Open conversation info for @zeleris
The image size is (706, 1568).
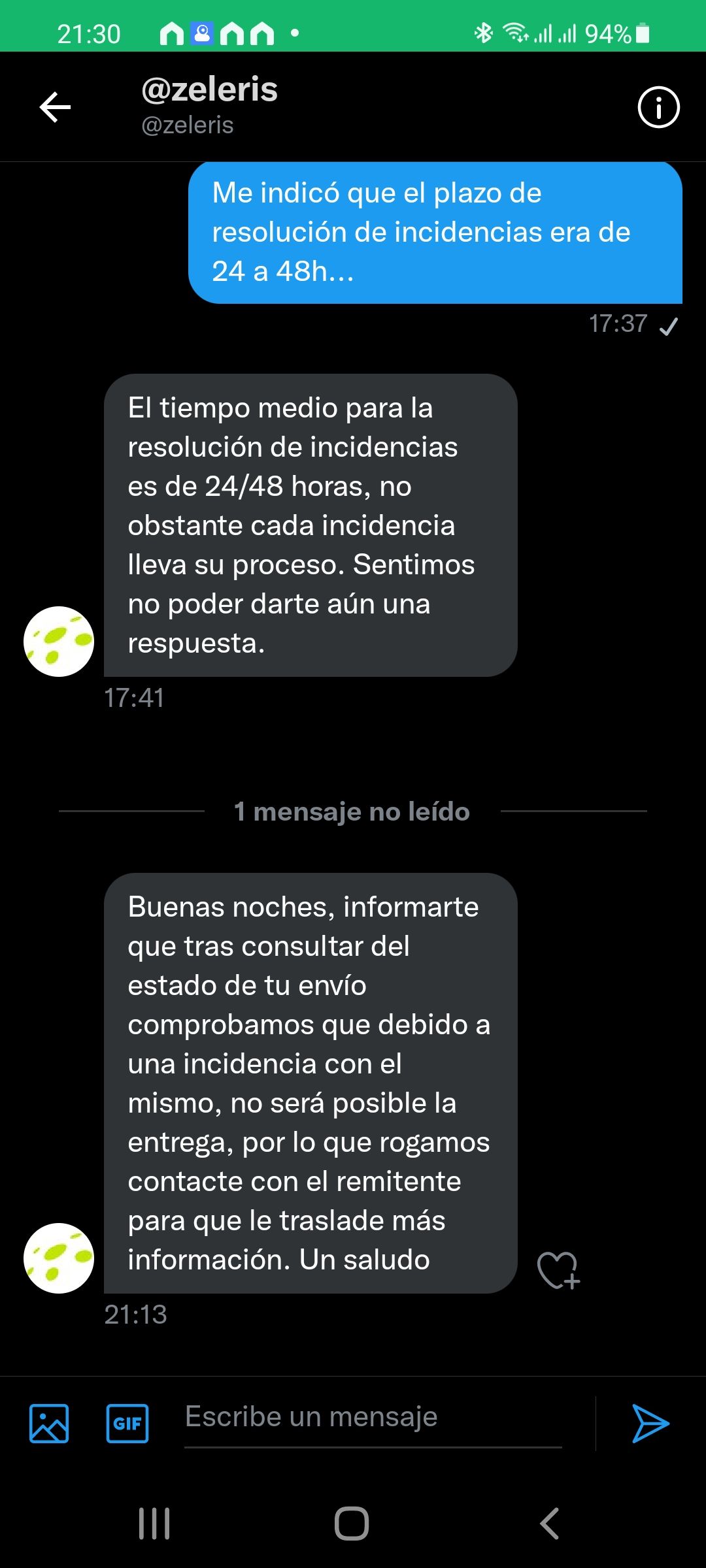coord(658,107)
